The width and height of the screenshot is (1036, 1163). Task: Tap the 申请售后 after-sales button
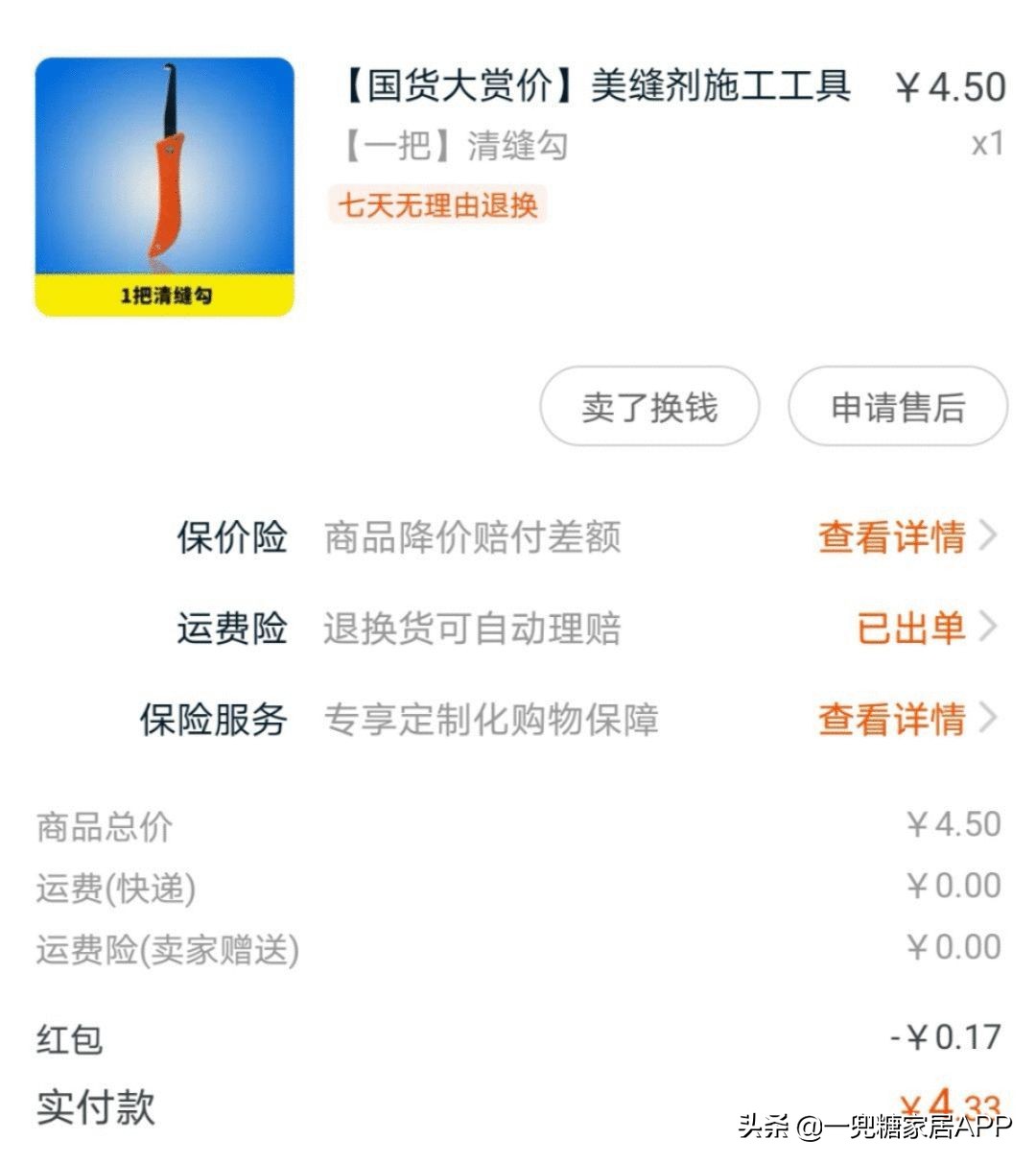[897, 407]
